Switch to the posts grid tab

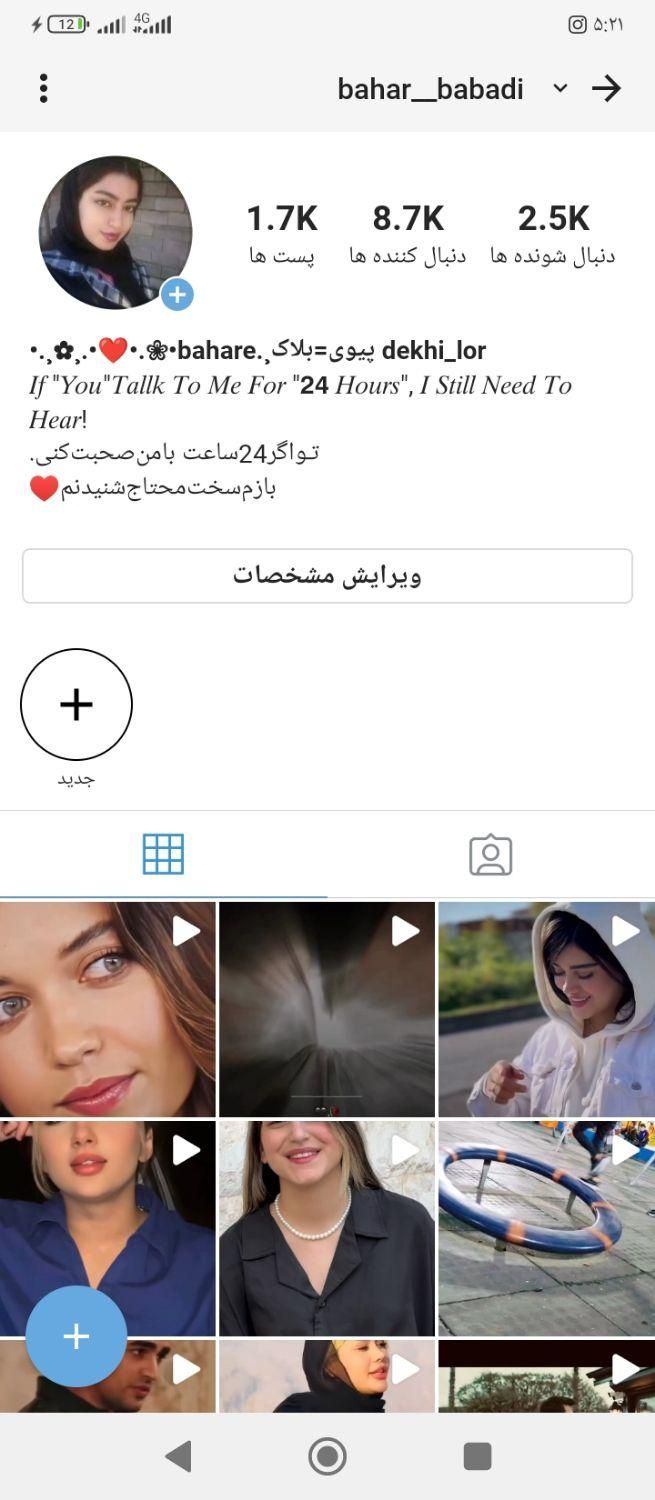163,855
